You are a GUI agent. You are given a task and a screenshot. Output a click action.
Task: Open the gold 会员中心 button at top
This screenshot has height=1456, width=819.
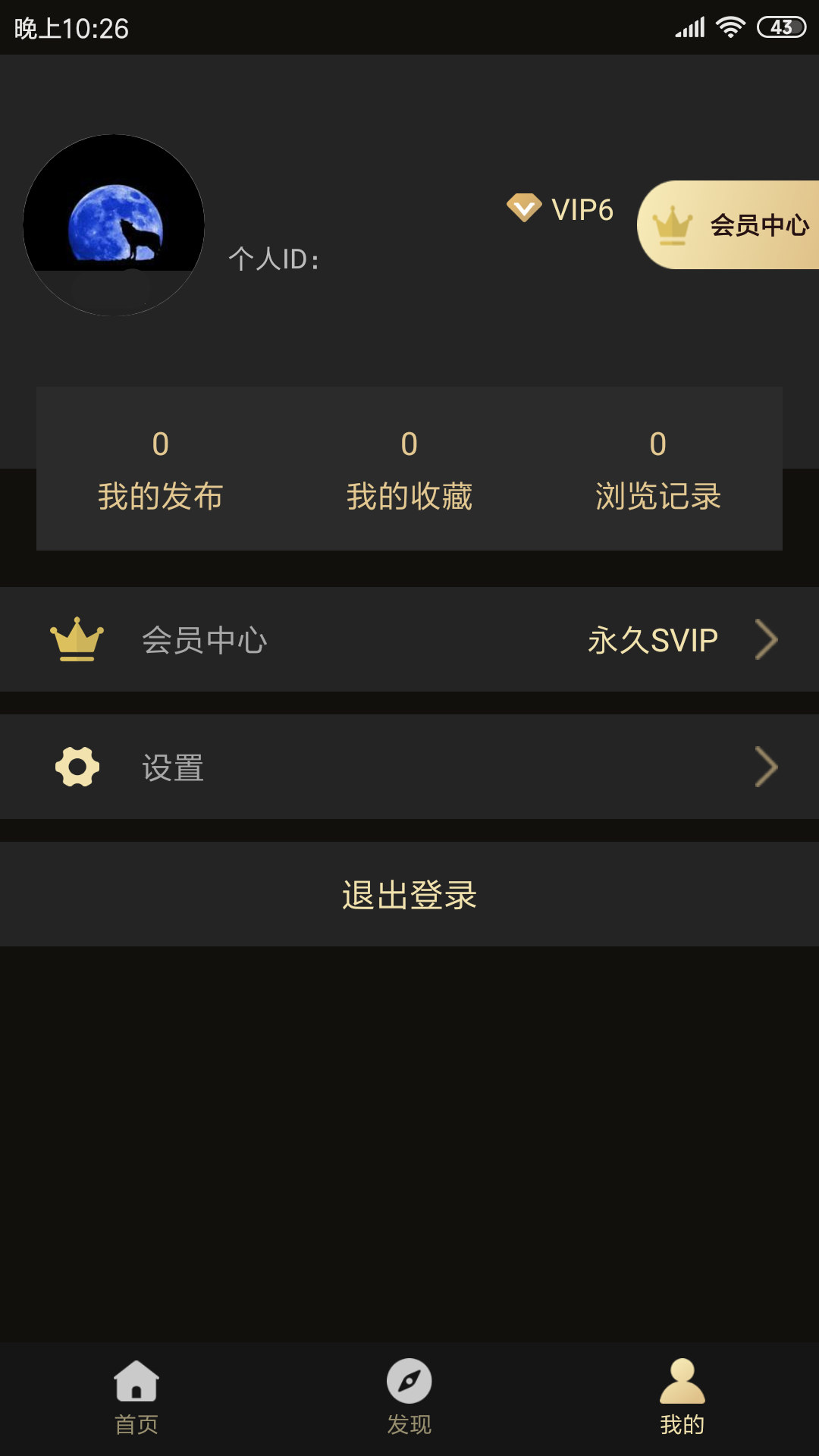click(x=728, y=224)
